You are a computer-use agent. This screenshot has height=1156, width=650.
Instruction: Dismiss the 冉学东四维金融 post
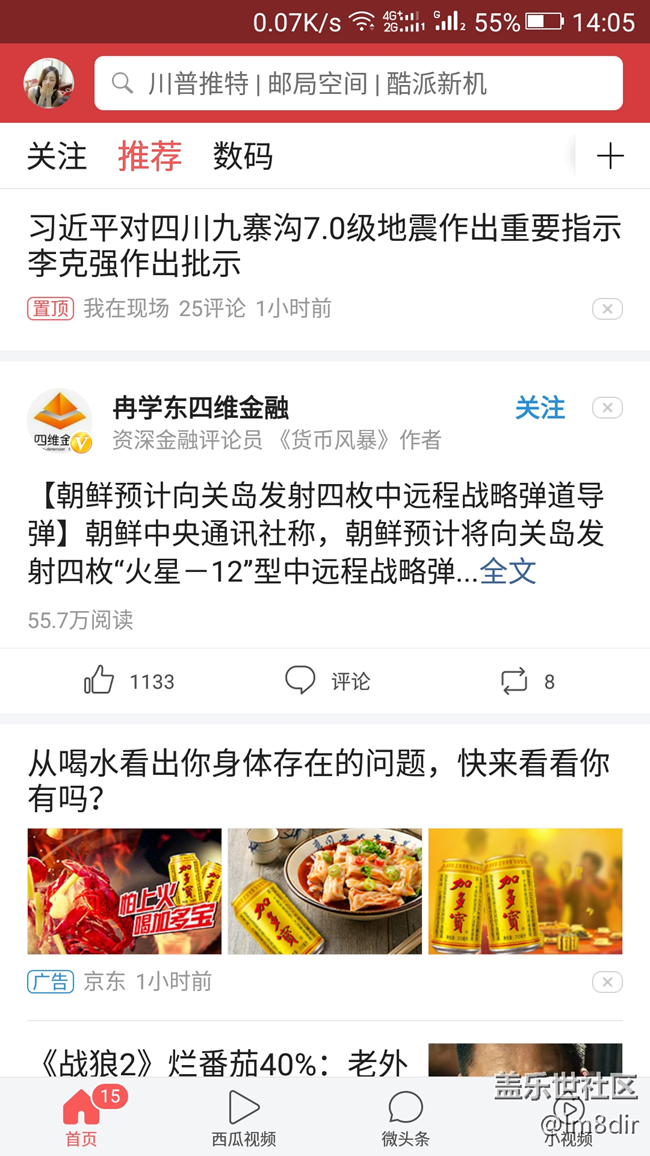click(x=607, y=408)
